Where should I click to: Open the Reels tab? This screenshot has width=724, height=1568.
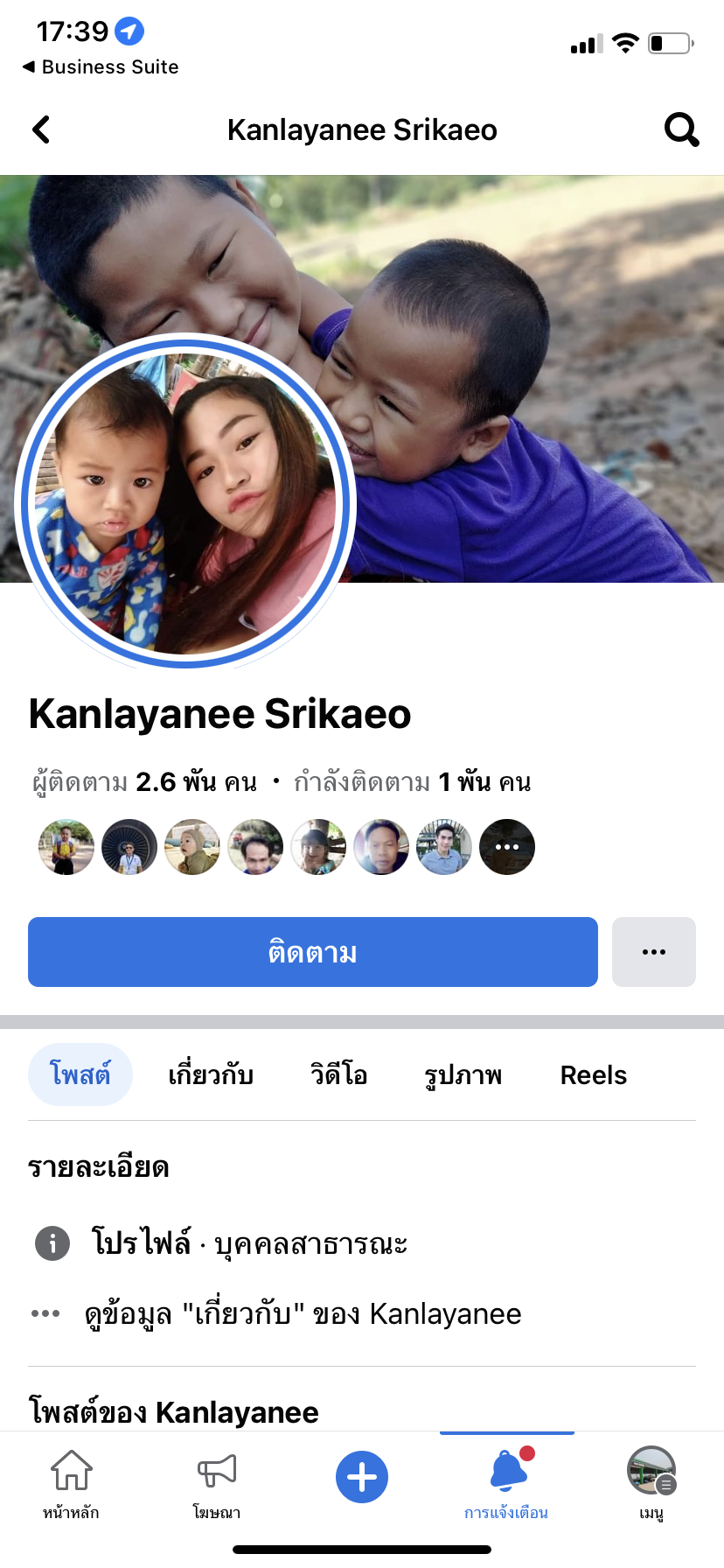[593, 1074]
